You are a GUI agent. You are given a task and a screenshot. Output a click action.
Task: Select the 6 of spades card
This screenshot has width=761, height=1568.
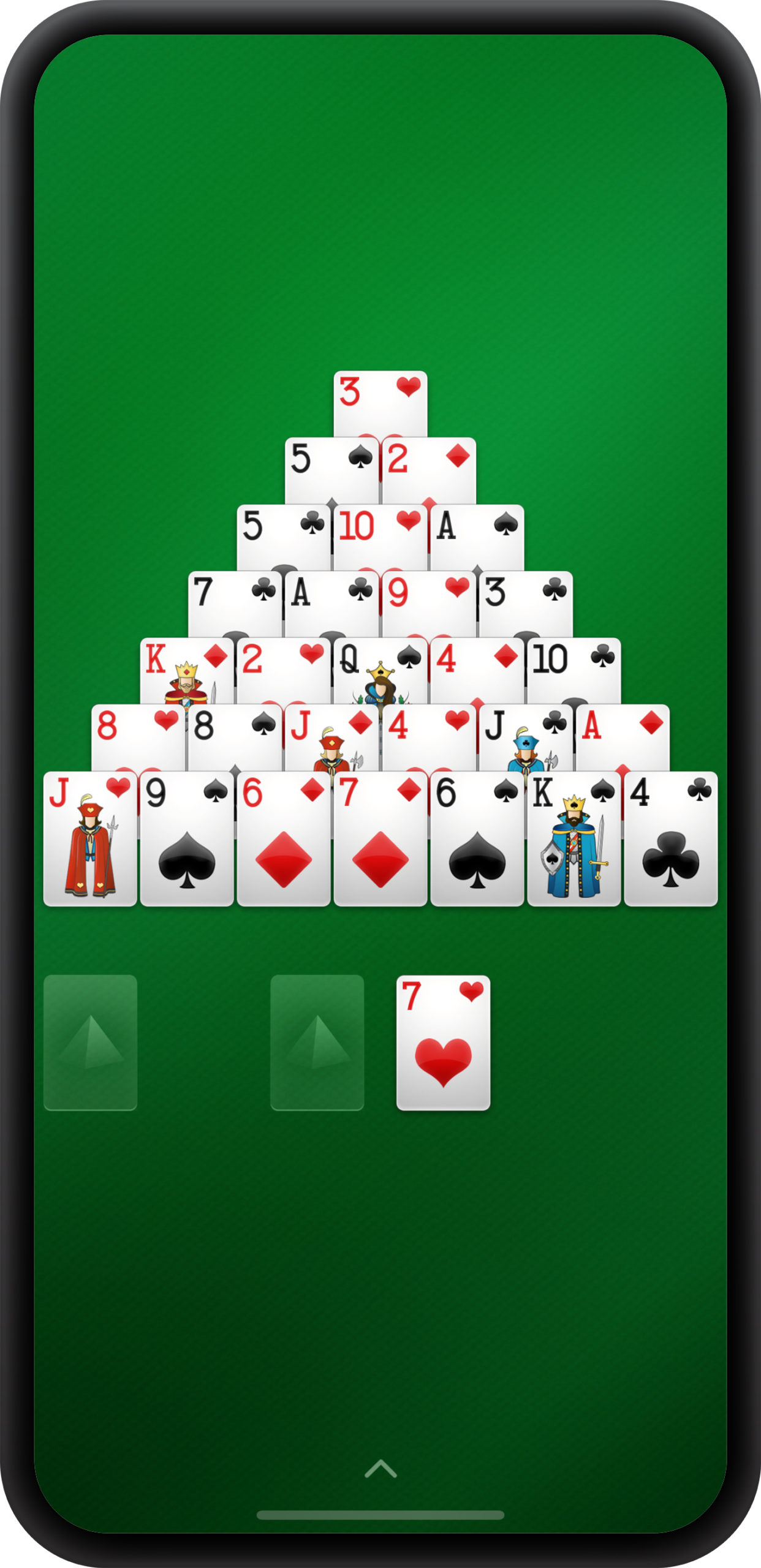tap(477, 839)
